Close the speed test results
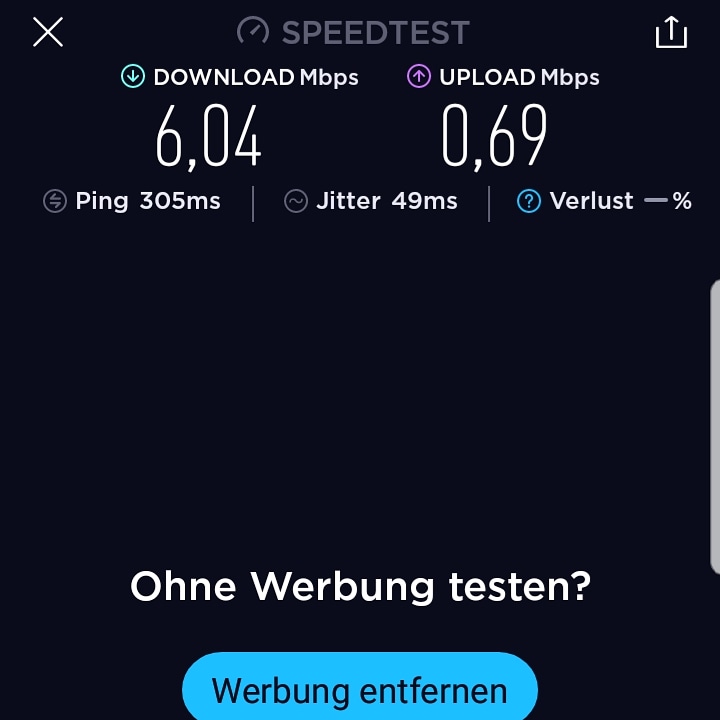 click(x=48, y=32)
